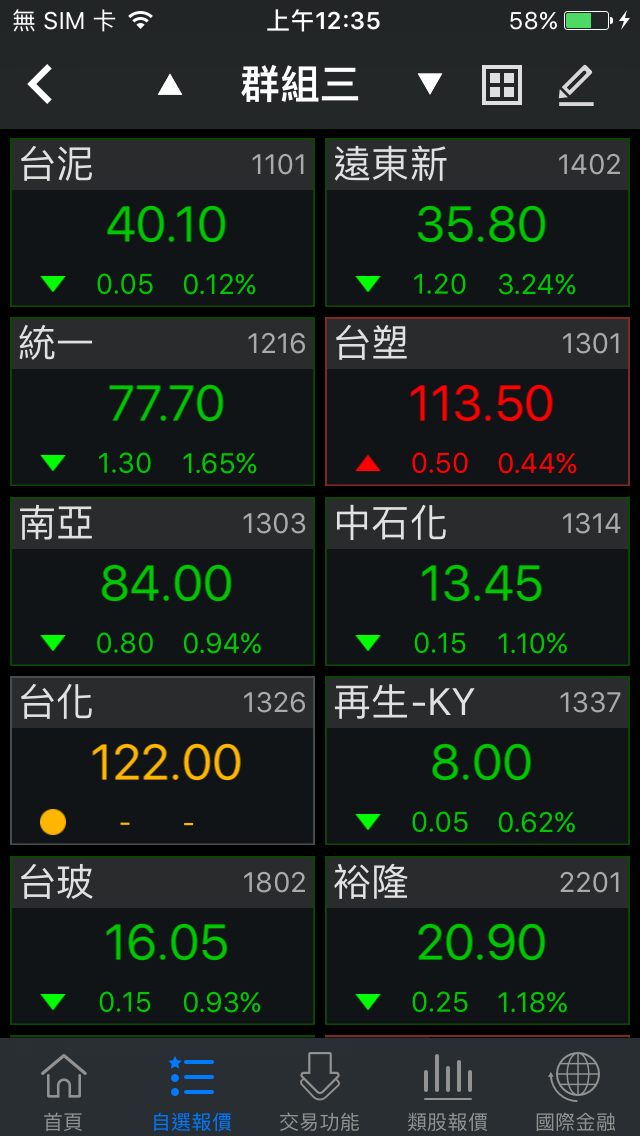Switch to next group with down triangle

click(430, 84)
